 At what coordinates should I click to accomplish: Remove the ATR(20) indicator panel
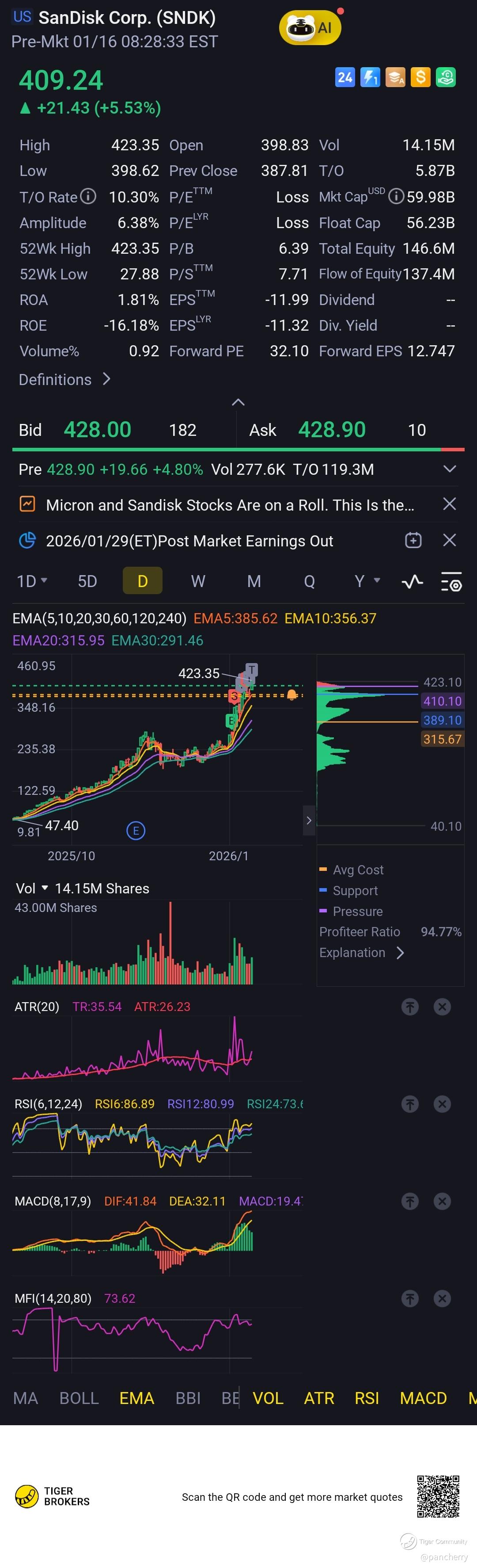click(442, 1006)
